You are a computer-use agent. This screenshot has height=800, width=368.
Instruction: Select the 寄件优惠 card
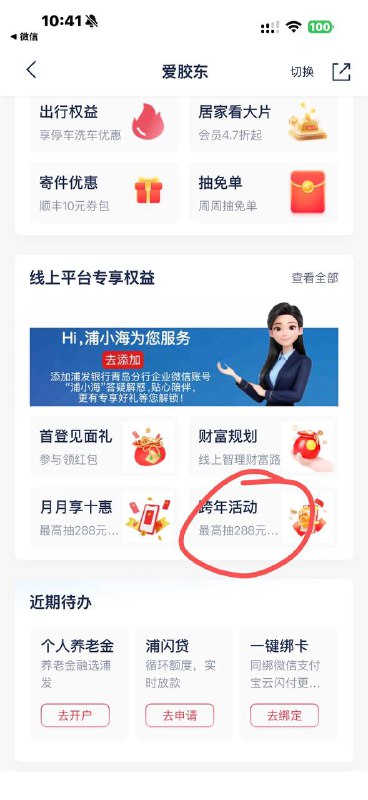(104, 193)
